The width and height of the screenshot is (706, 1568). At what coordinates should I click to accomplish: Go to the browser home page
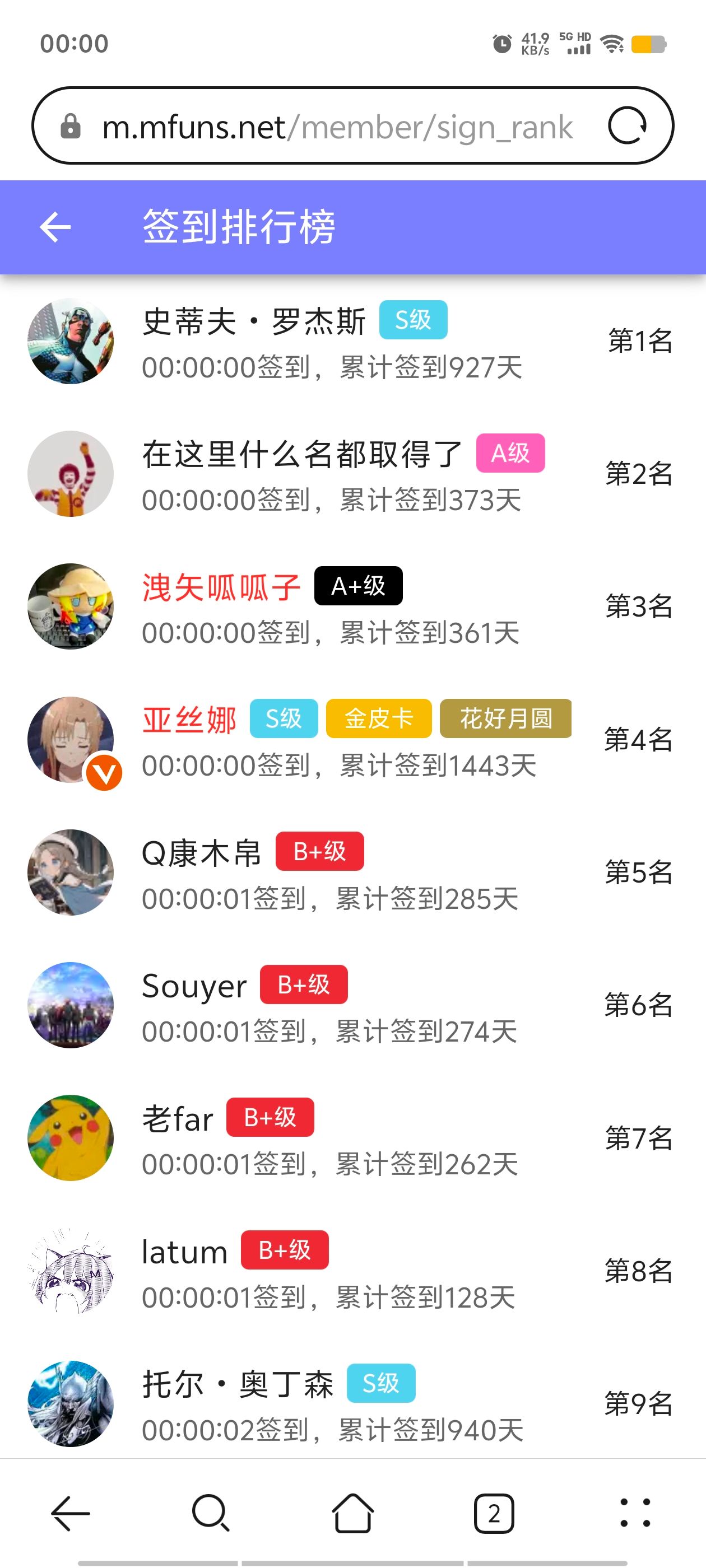[x=352, y=1513]
